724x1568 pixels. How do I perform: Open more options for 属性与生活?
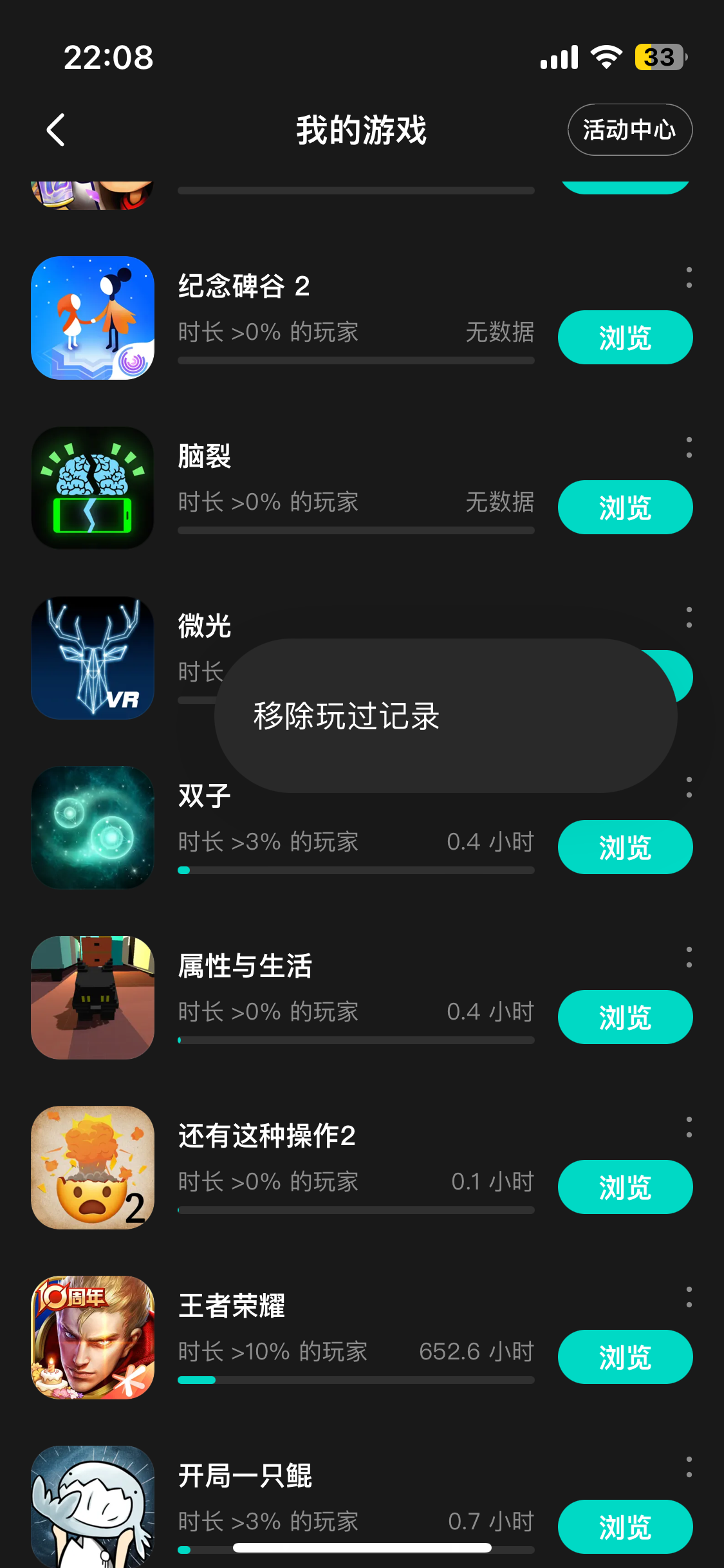pyautogui.click(x=689, y=957)
